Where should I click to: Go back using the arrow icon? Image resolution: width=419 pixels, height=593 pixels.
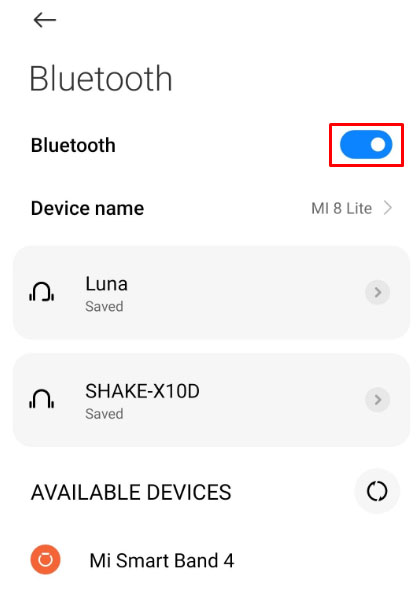click(45, 20)
